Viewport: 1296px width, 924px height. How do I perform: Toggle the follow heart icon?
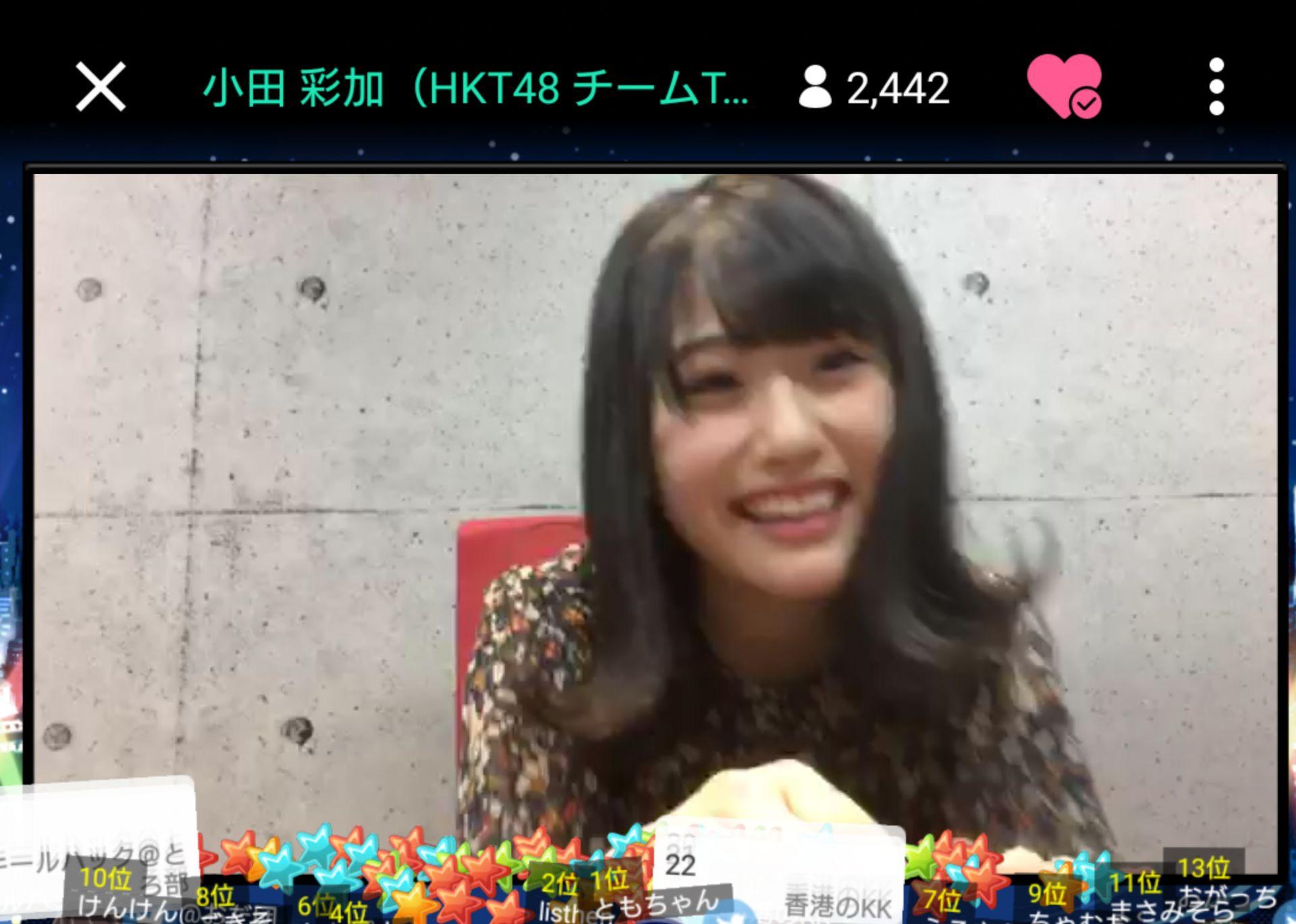pos(1064,87)
